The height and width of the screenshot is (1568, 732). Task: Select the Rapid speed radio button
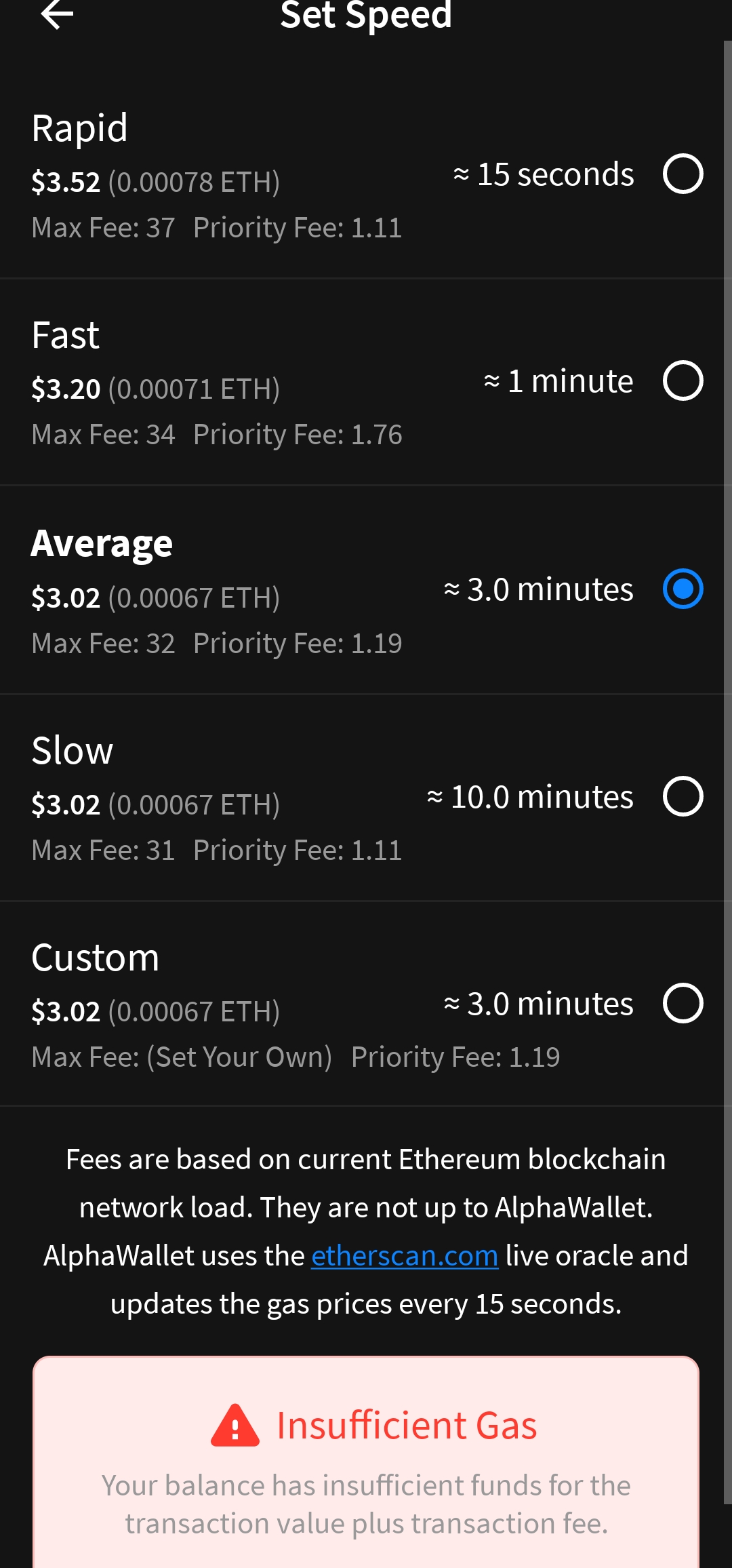click(x=685, y=175)
